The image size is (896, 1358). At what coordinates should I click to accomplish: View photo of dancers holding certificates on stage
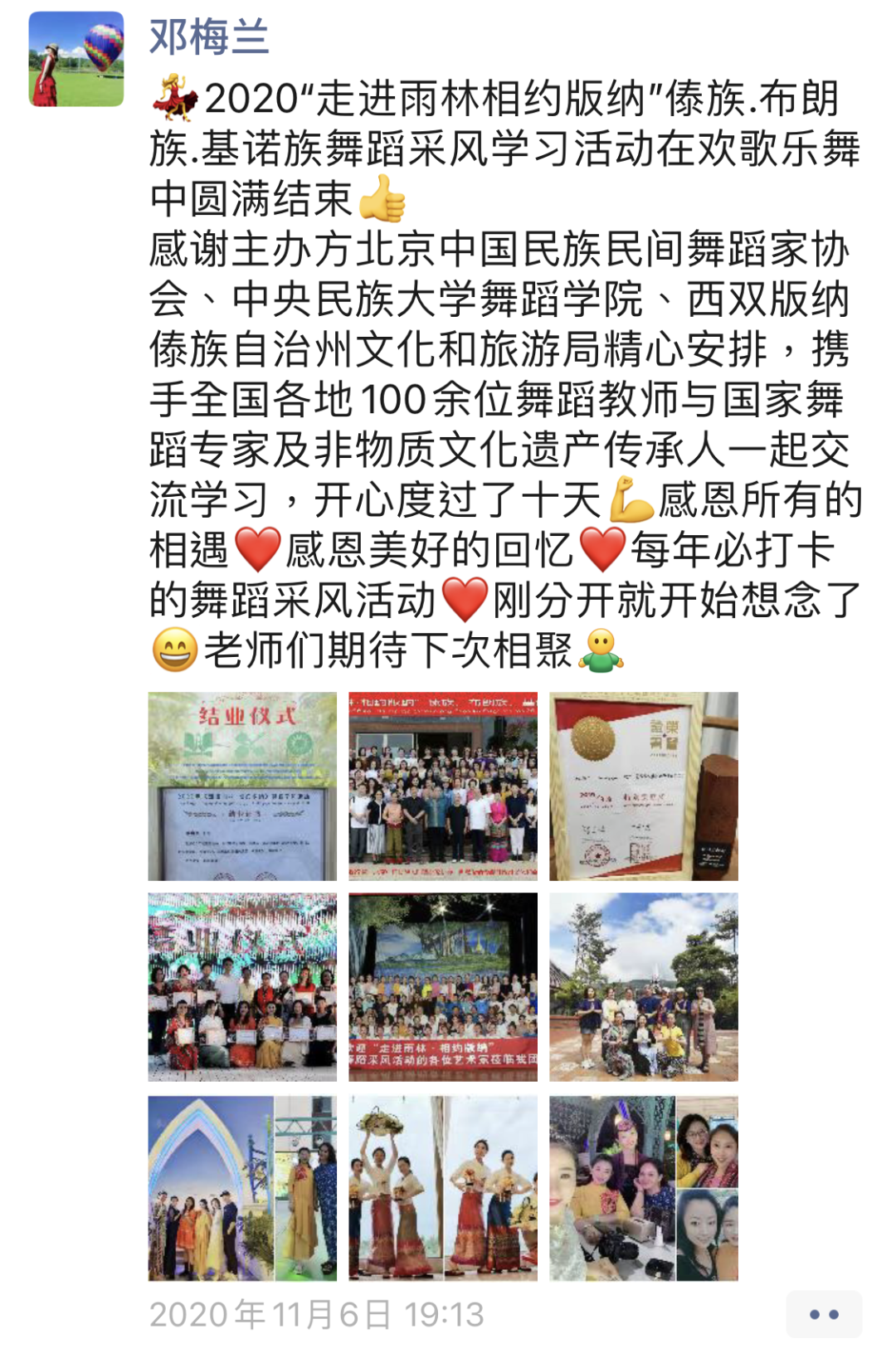(x=242, y=986)
